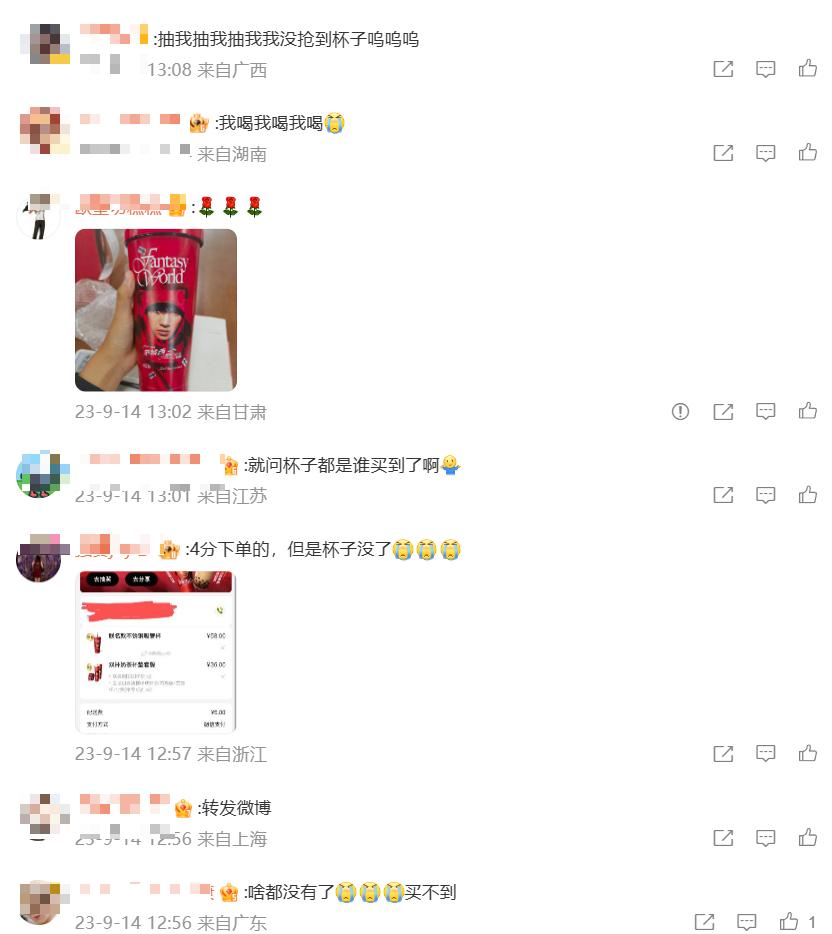Like the rose comment from 甘肃
The width and height of the screenshot is (832, 934).
pyautogui.click(x=808, y=411)
